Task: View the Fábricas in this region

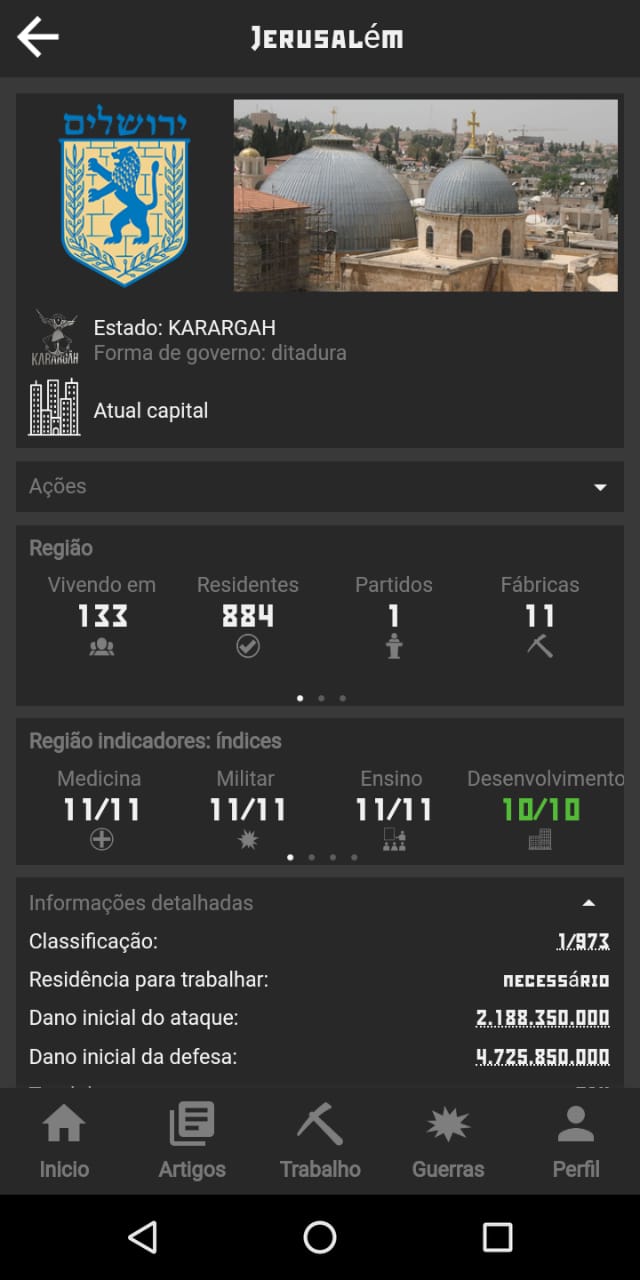Action: pos(540,616)
